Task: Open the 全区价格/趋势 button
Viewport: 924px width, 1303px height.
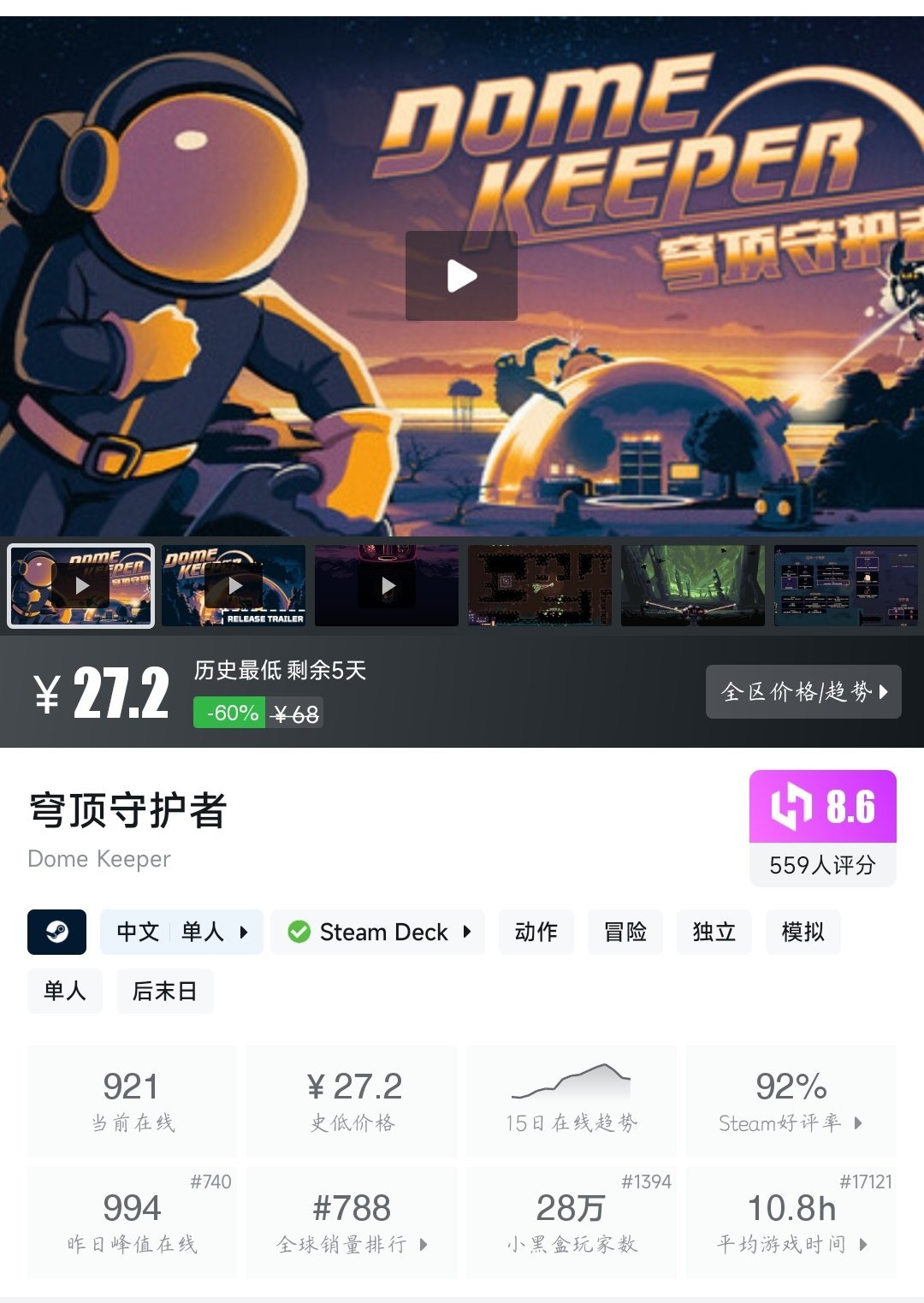Action: [803, 691]
